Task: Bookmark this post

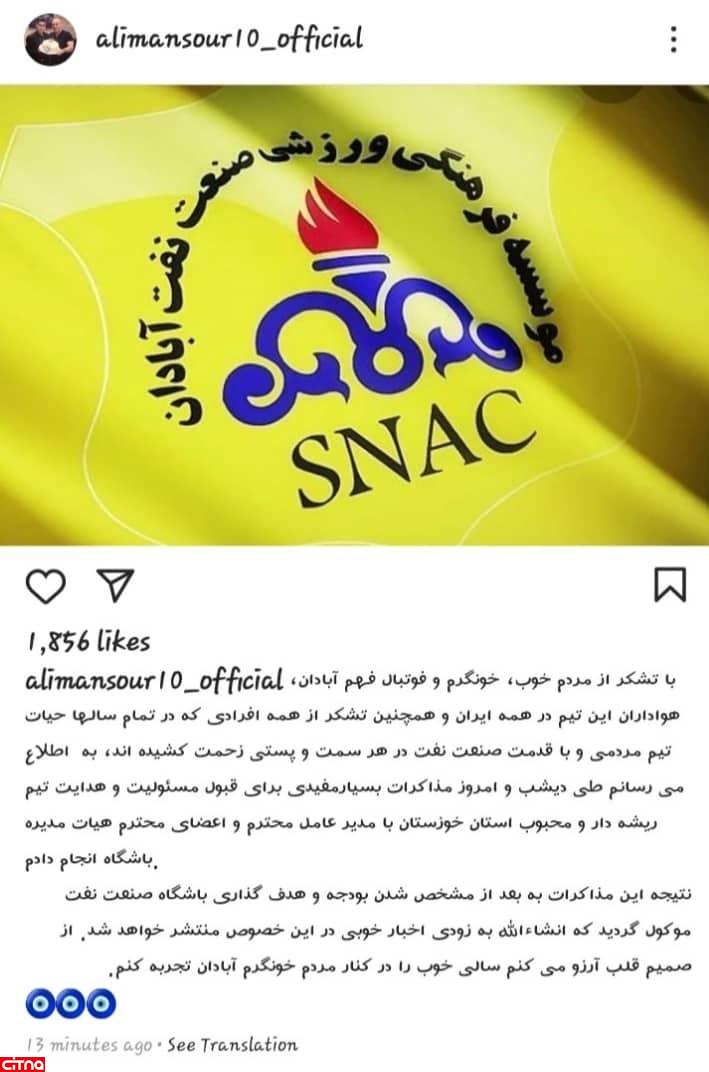Action: (x=669, y=585)
